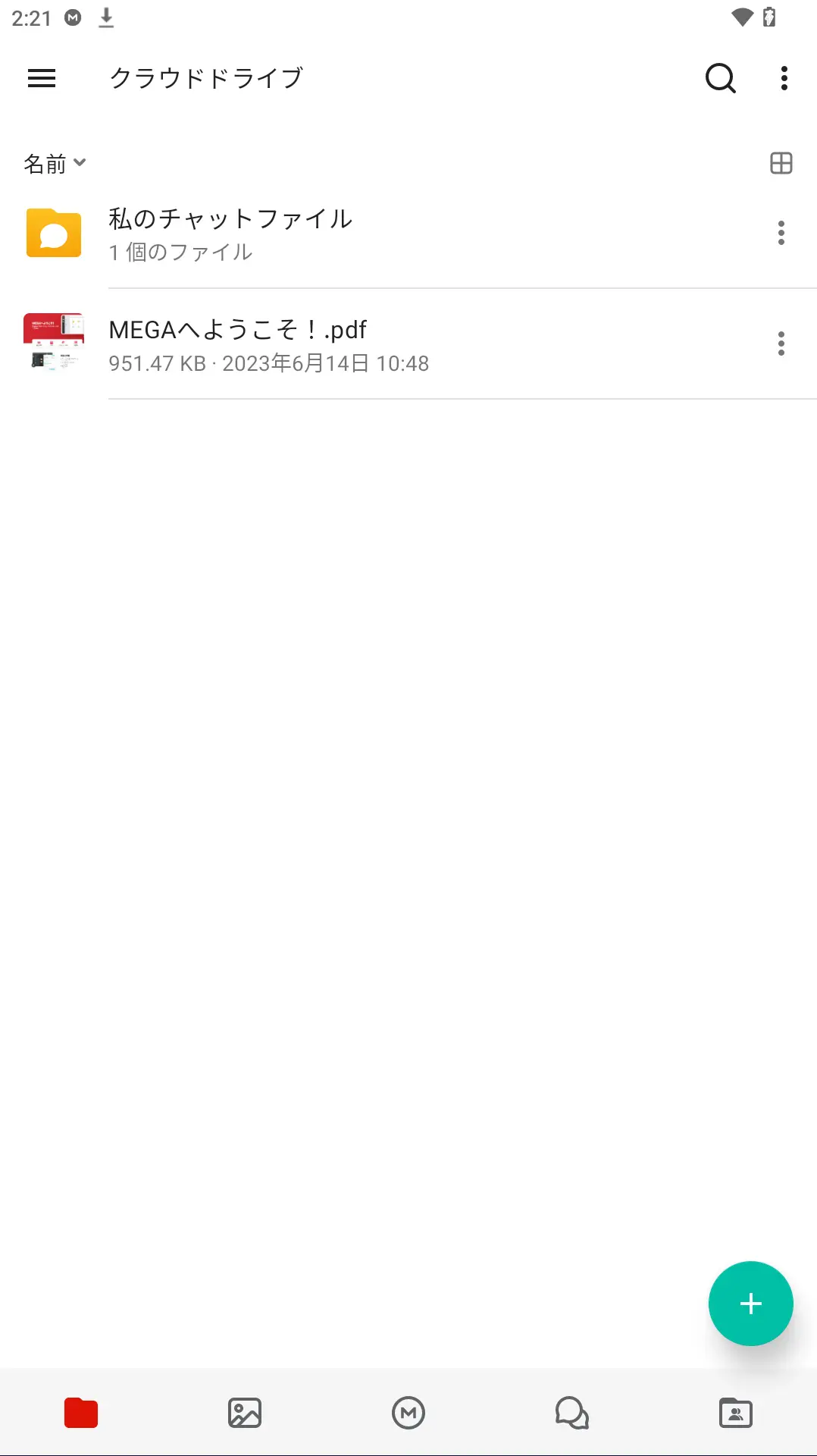Show options for 私のチャットファイル folder

pyautogui.click(x=781, y=233)
